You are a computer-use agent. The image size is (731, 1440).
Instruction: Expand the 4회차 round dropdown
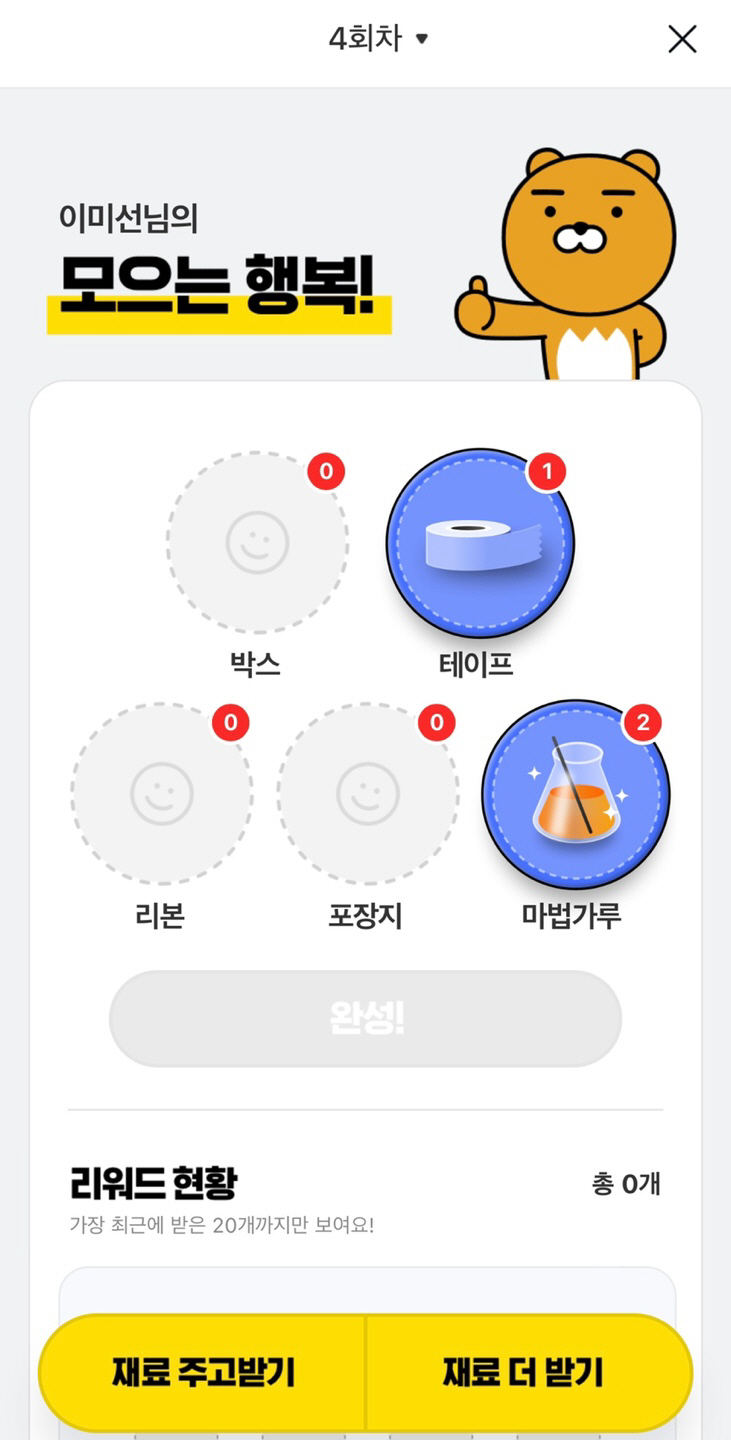point(378,39)
